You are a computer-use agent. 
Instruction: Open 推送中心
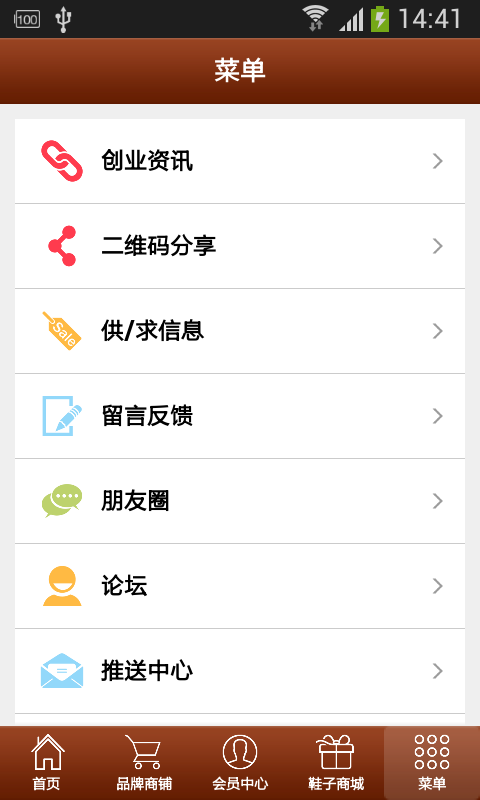[x=240, y=671]
